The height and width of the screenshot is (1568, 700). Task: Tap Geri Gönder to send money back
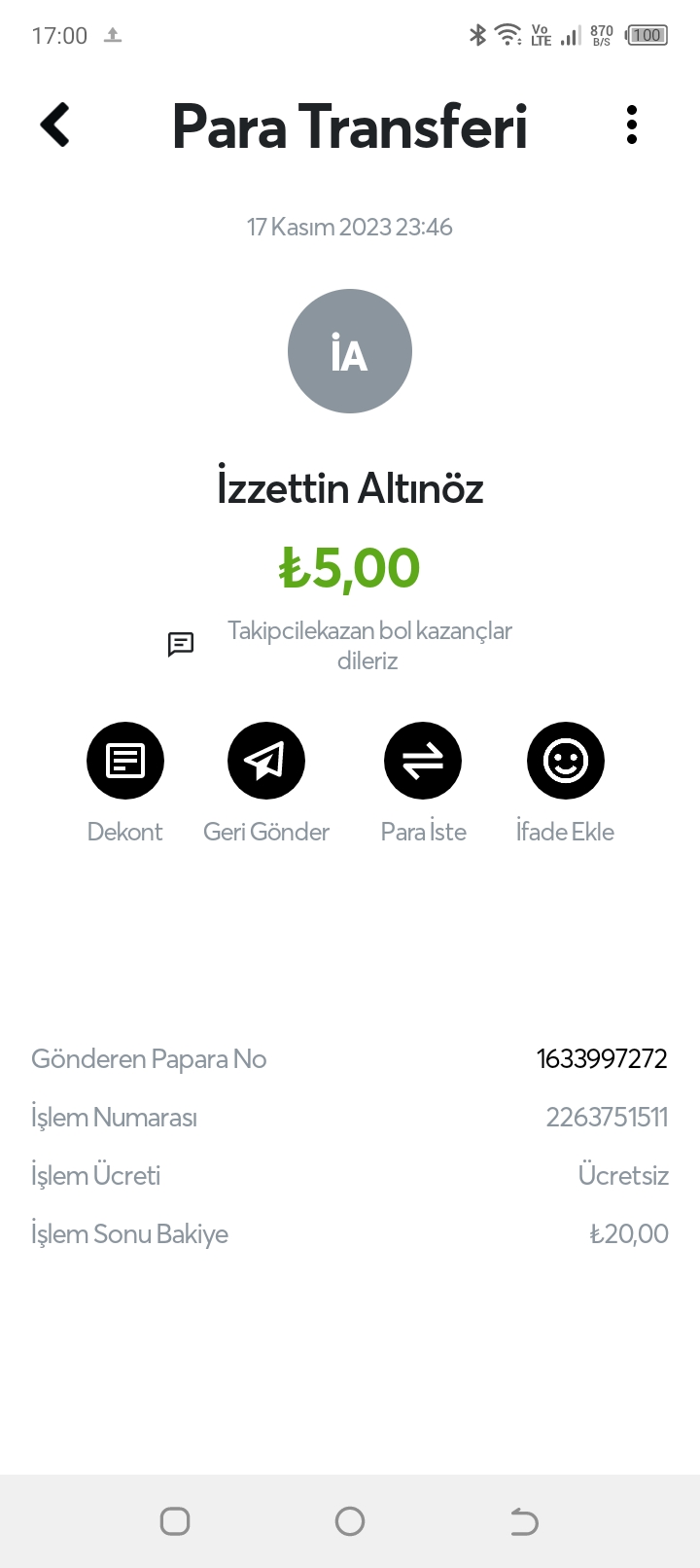coord(266,761)
